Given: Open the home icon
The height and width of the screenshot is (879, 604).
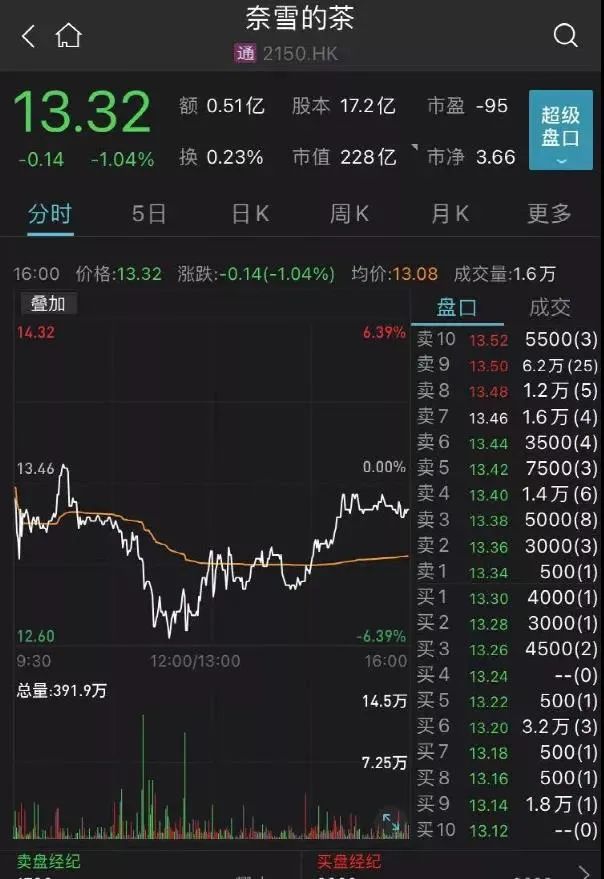Looking at the screenshot, I should click(68, 37).
